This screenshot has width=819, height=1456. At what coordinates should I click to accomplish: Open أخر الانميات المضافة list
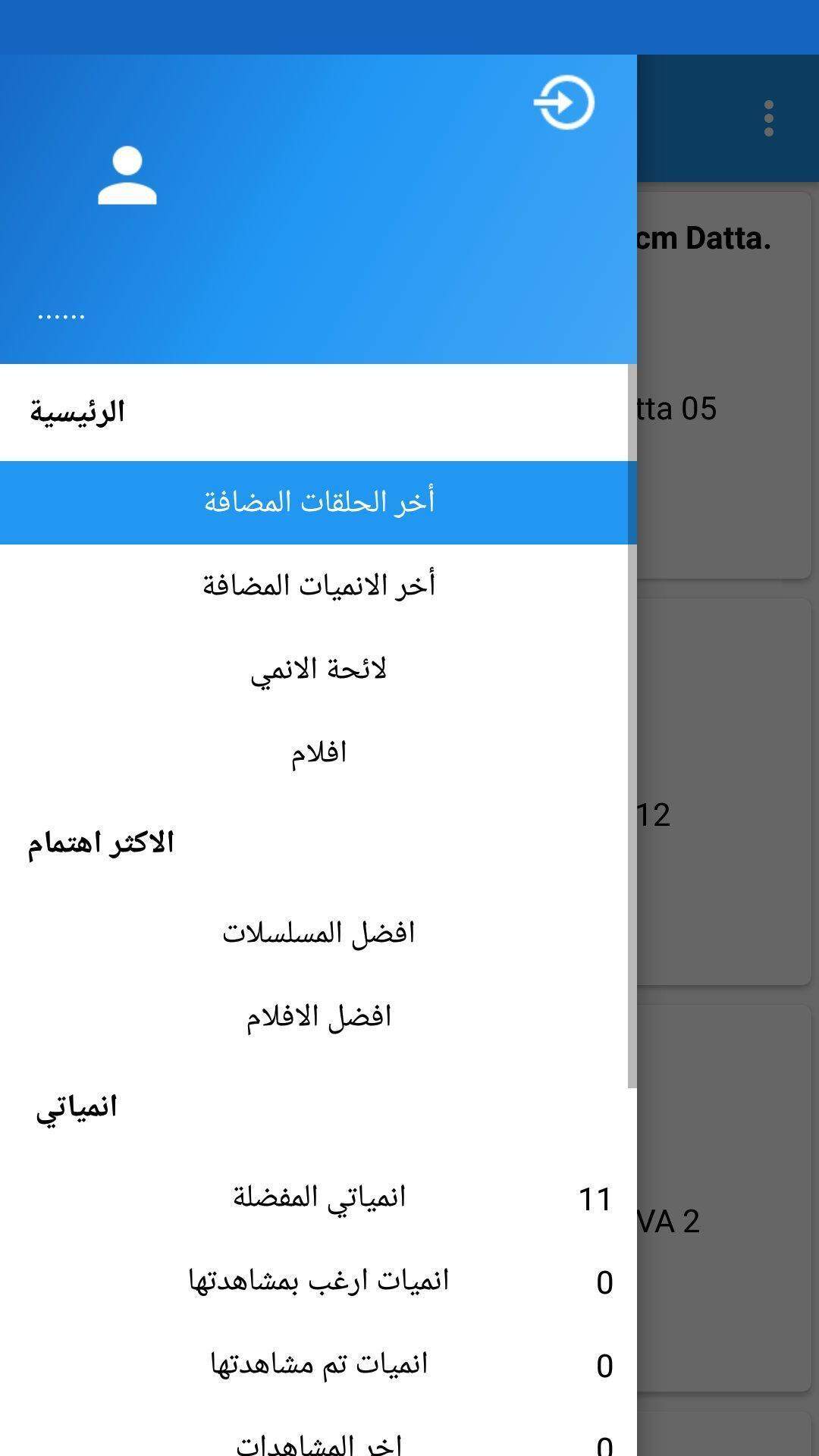tap(318, 585)
